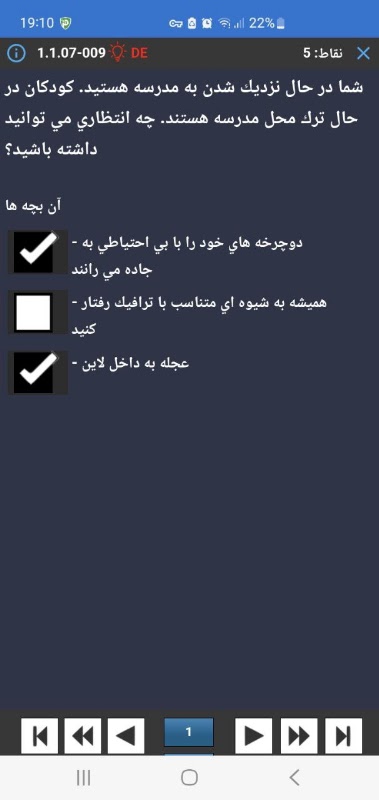Tap the question number 1 box

tap(188, 733)
